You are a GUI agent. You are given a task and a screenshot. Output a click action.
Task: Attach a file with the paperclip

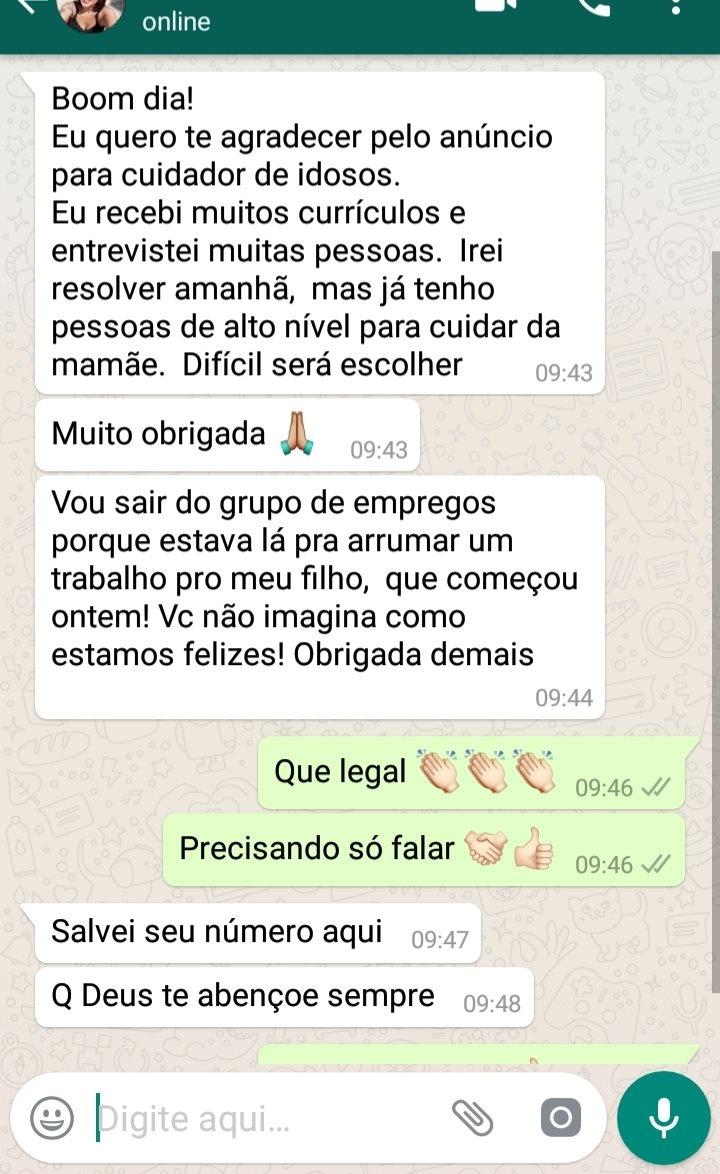473,1118
